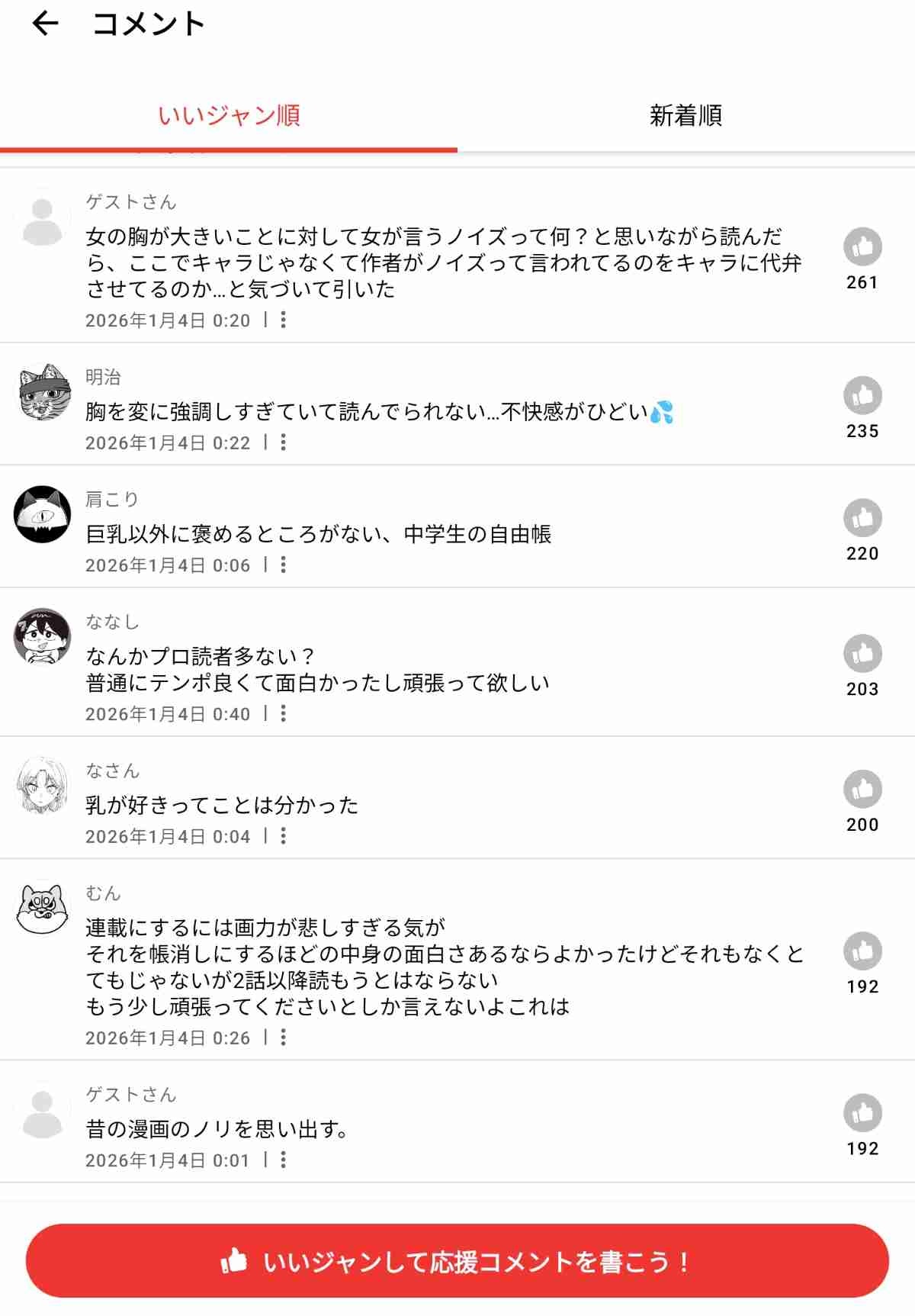Like むん's comment
Viewport: 915px width, 1316px height.
(862, 951)
